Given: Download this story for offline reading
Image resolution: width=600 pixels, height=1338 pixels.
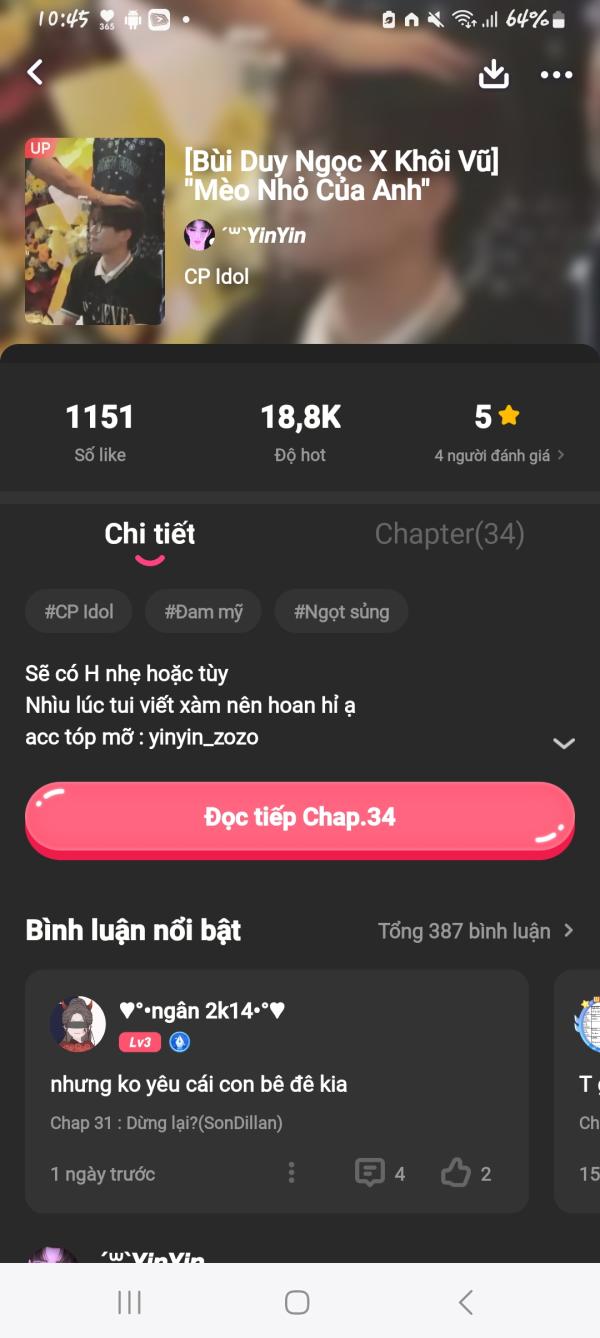Looking at the screenshot, I should click(494, 74).
